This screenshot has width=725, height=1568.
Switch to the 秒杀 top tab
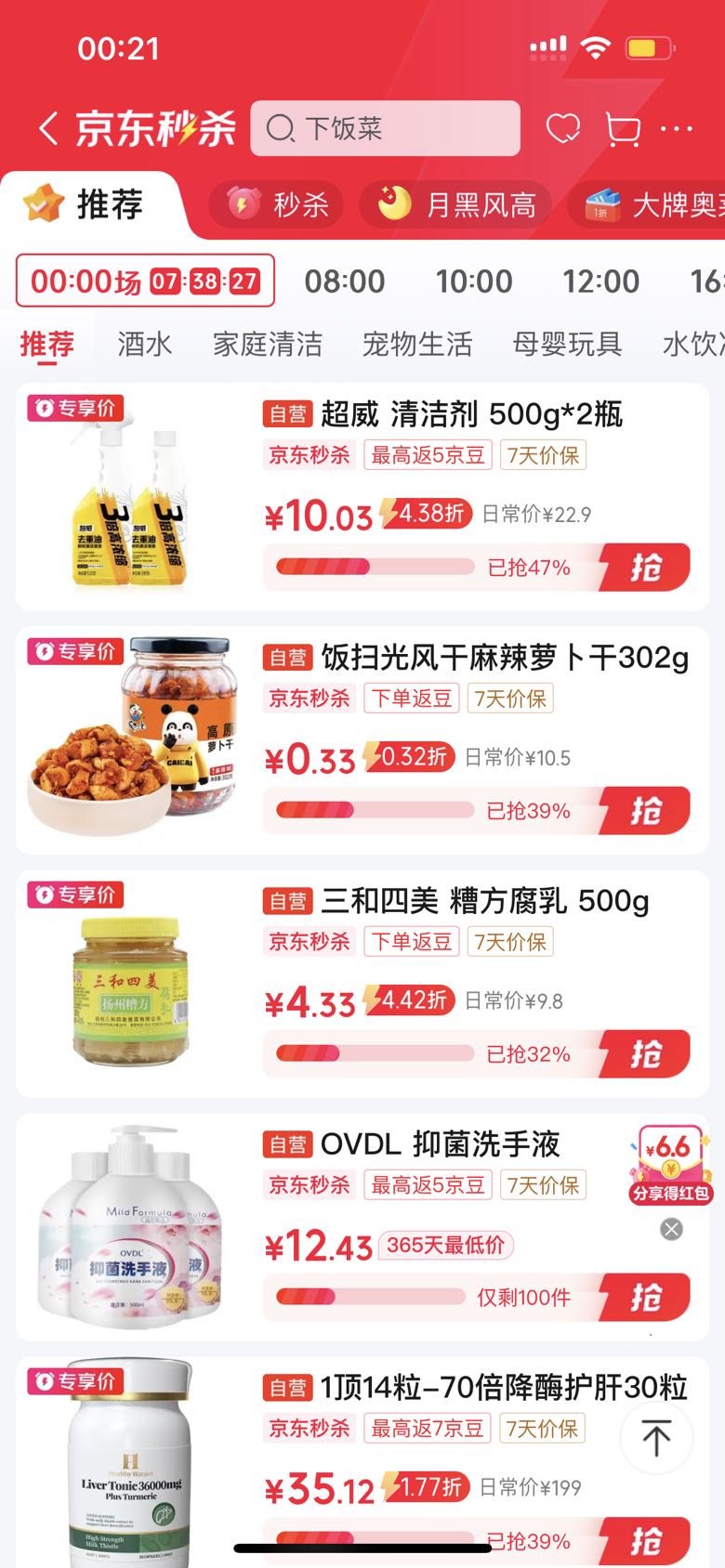[276, 204]
